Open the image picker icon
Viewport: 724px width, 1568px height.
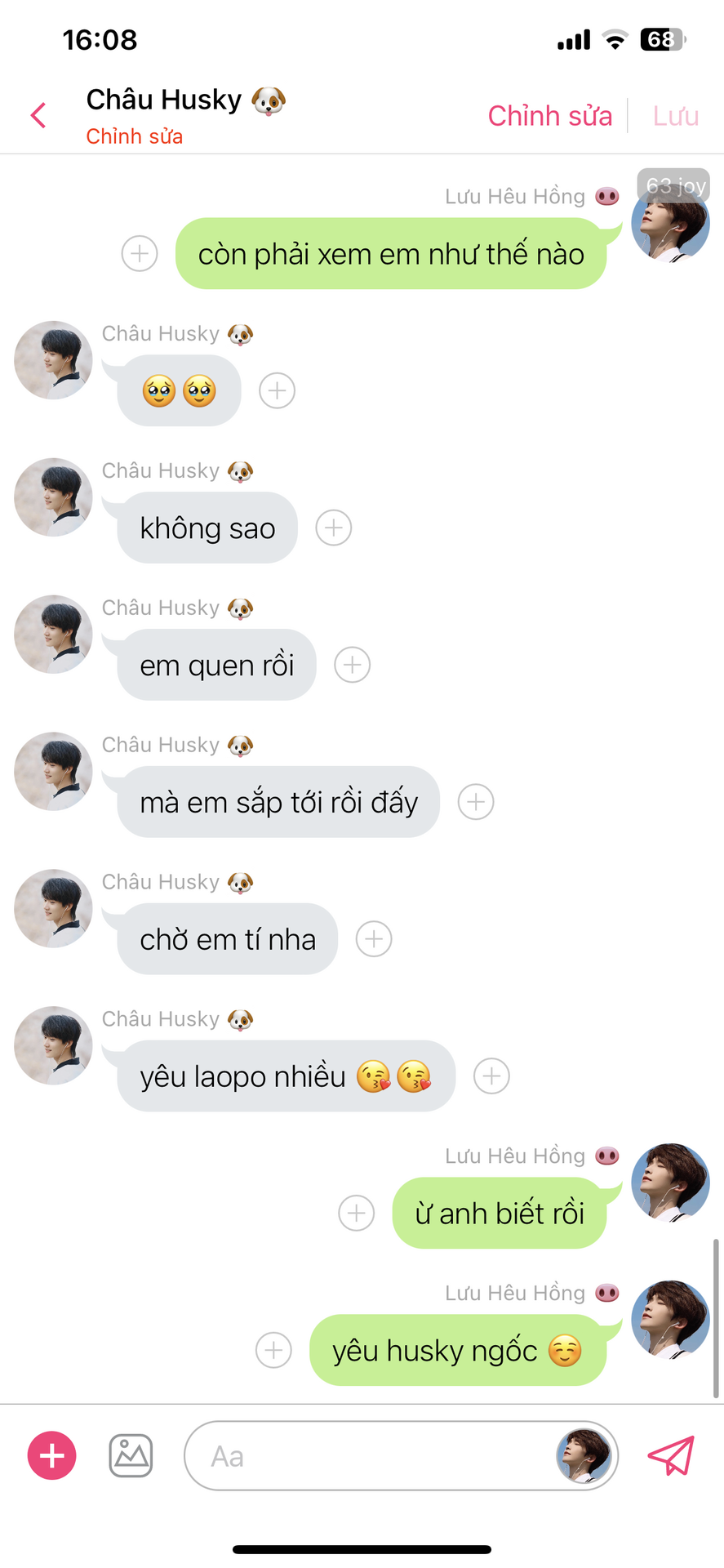pos(131,1455)
